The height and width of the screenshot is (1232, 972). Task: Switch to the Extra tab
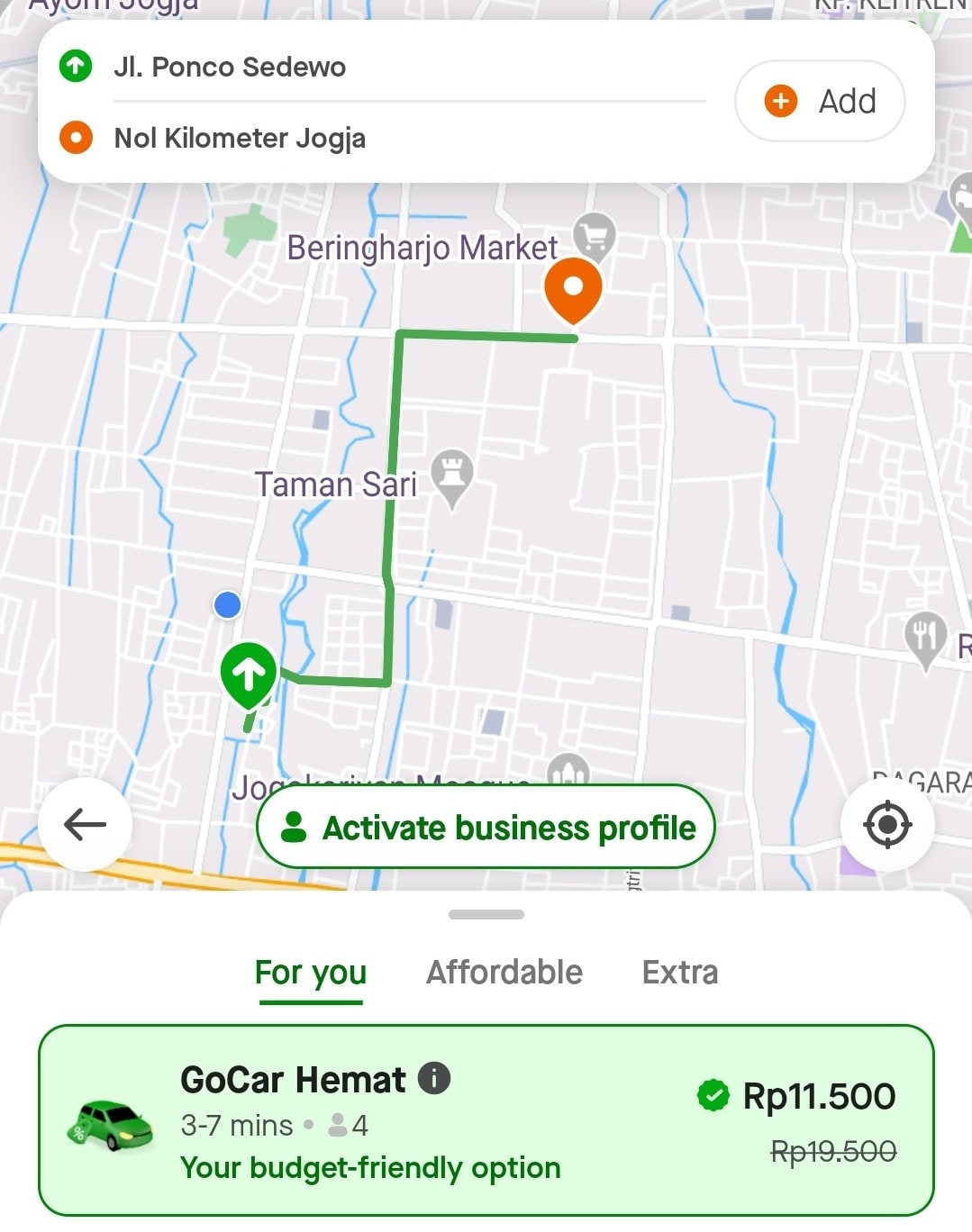coord(680,973)
